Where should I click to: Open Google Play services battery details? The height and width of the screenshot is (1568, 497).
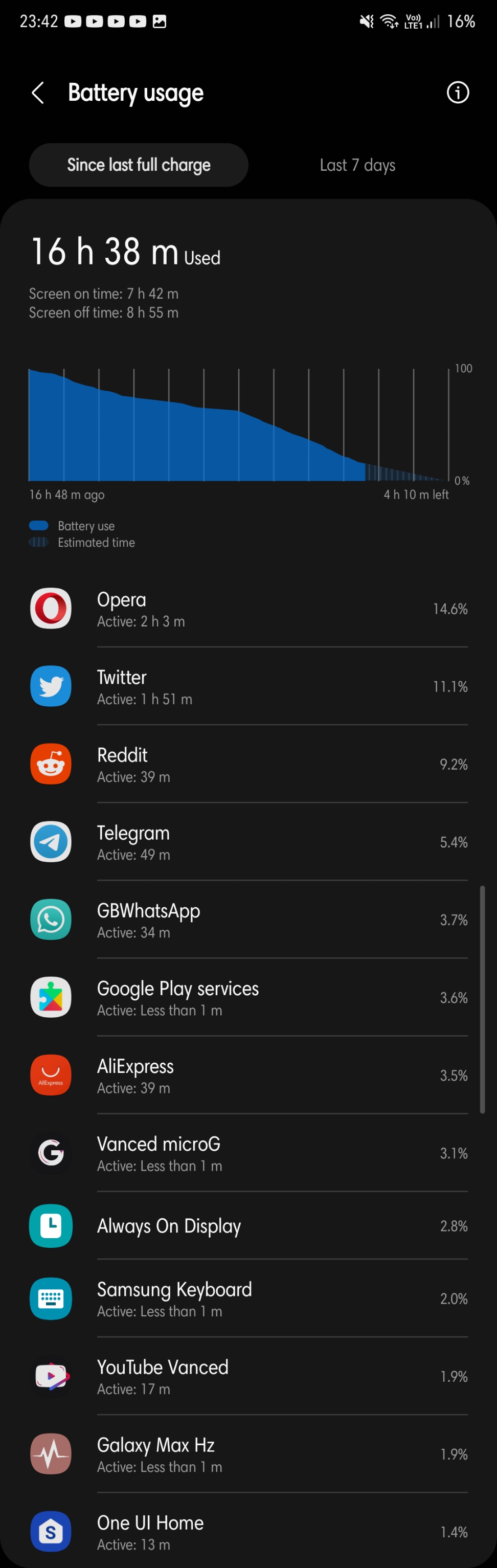(x=248, y=998)
